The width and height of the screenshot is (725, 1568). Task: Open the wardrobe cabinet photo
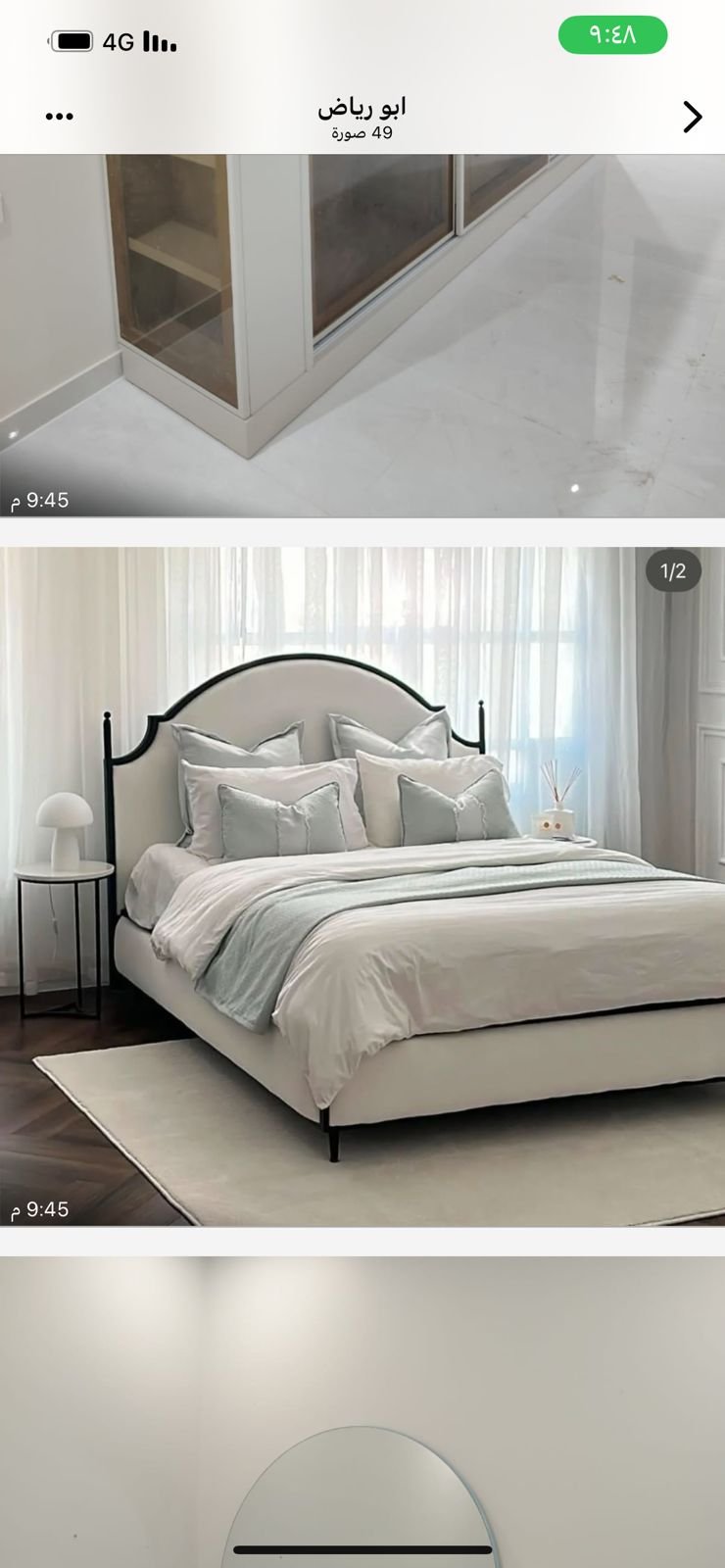coord(362,335)
